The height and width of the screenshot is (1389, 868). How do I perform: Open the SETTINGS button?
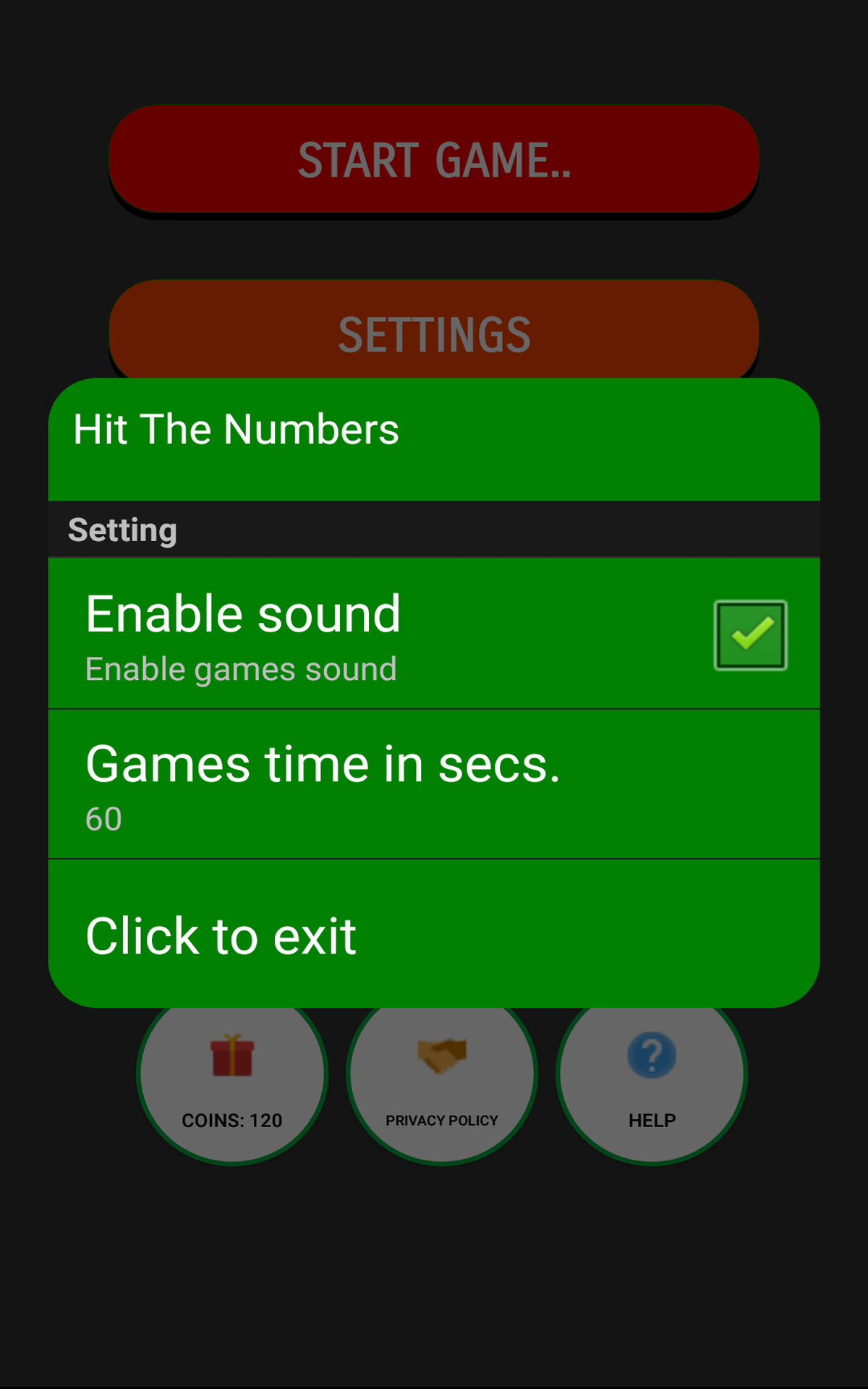434,333
